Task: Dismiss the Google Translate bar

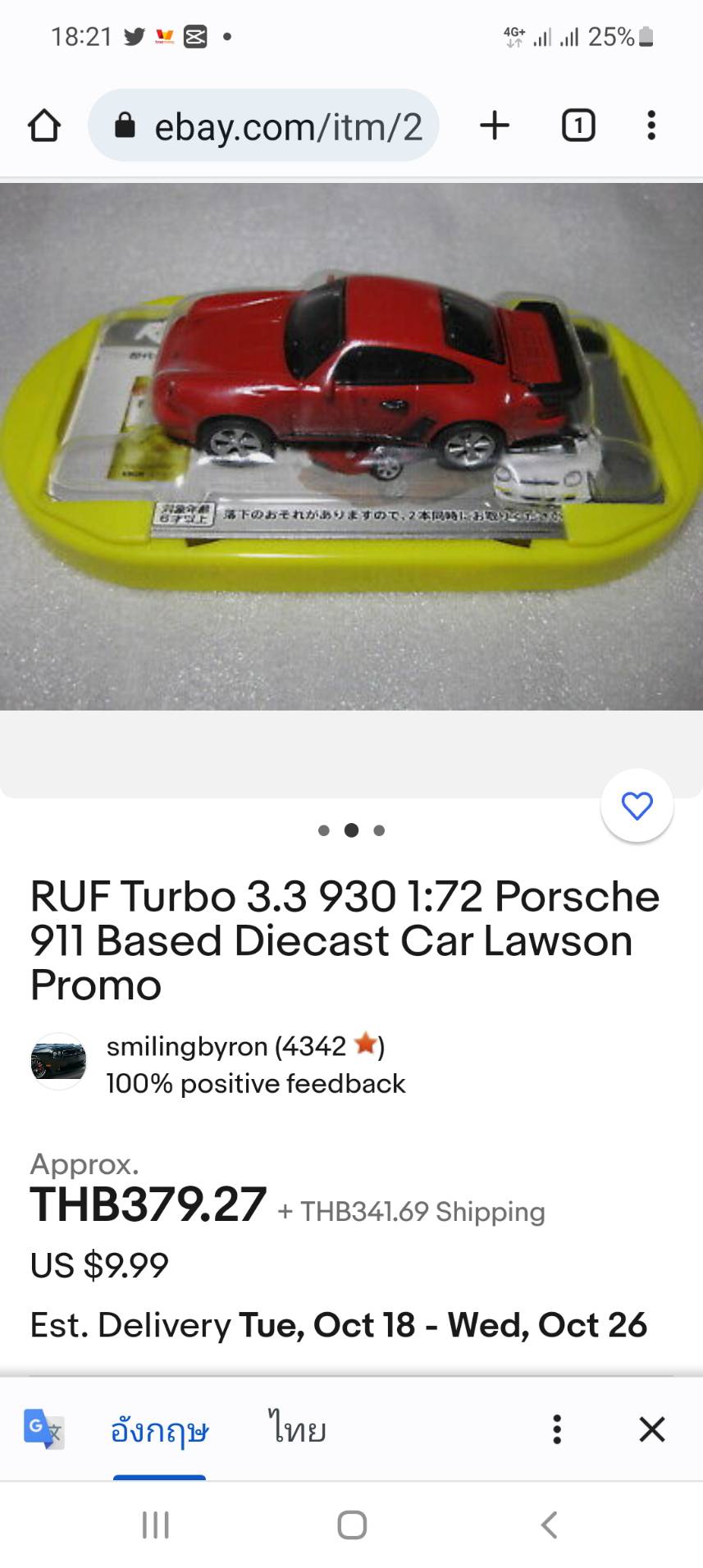Action: click(652, 1430)
